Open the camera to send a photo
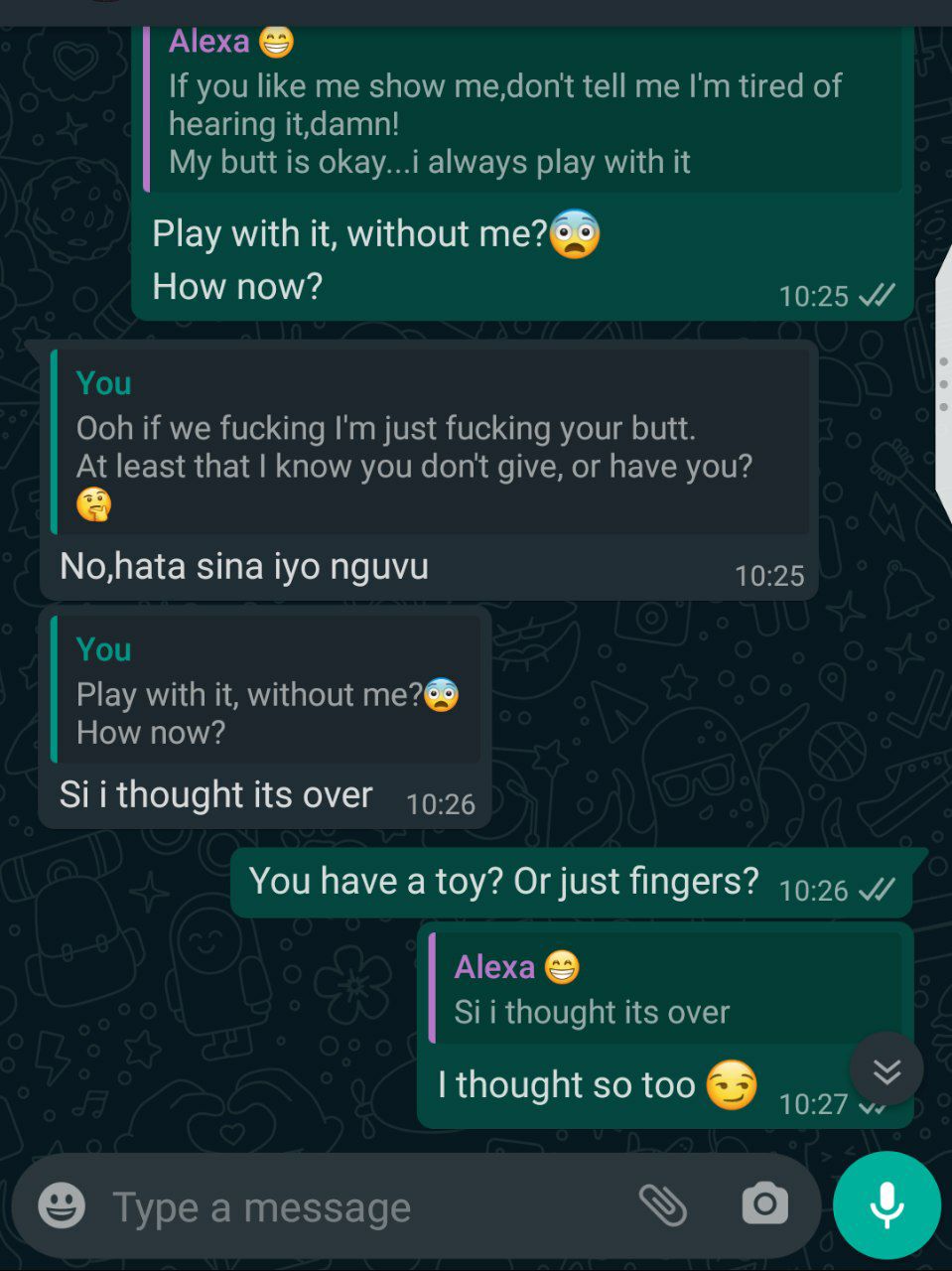 764,1204
